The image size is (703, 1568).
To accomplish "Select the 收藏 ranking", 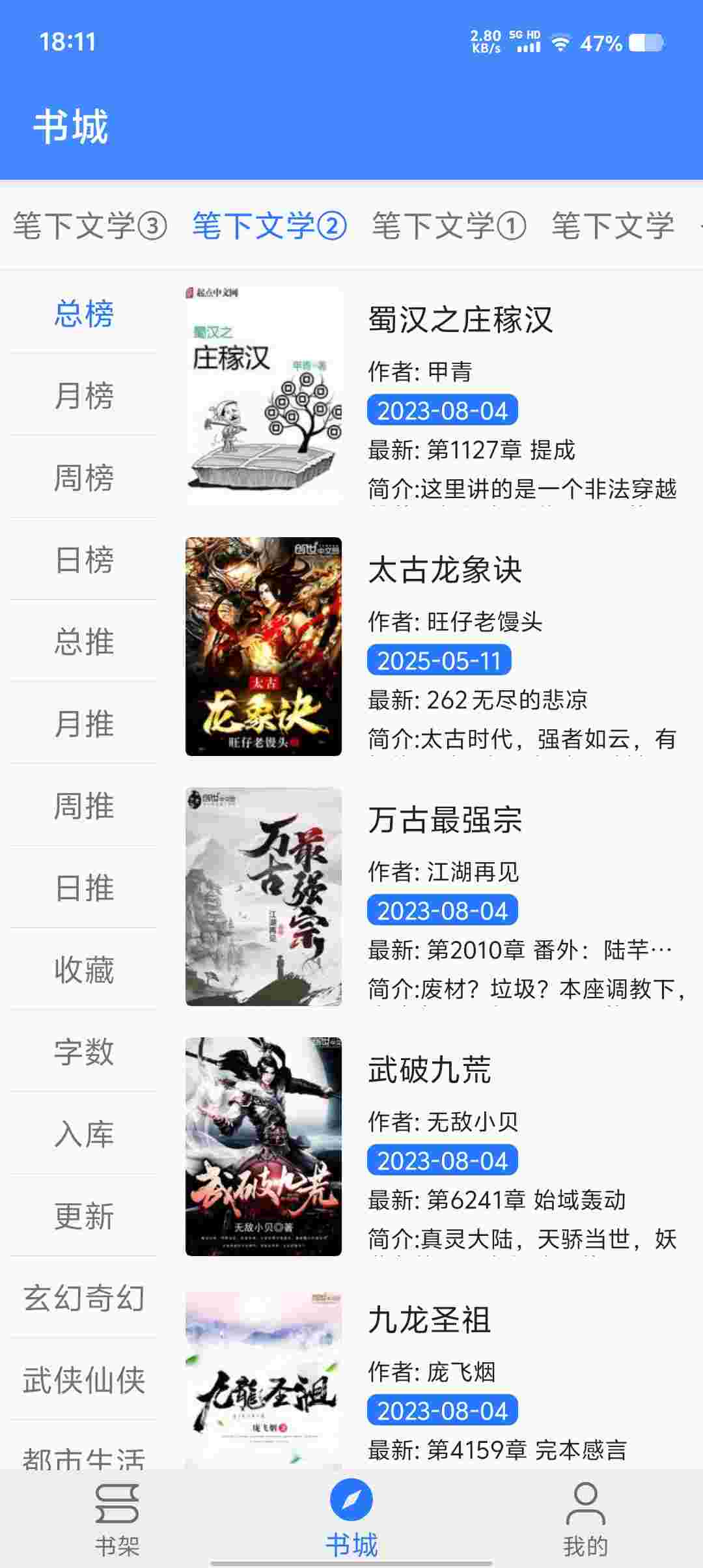I will [x=84, y=970].
